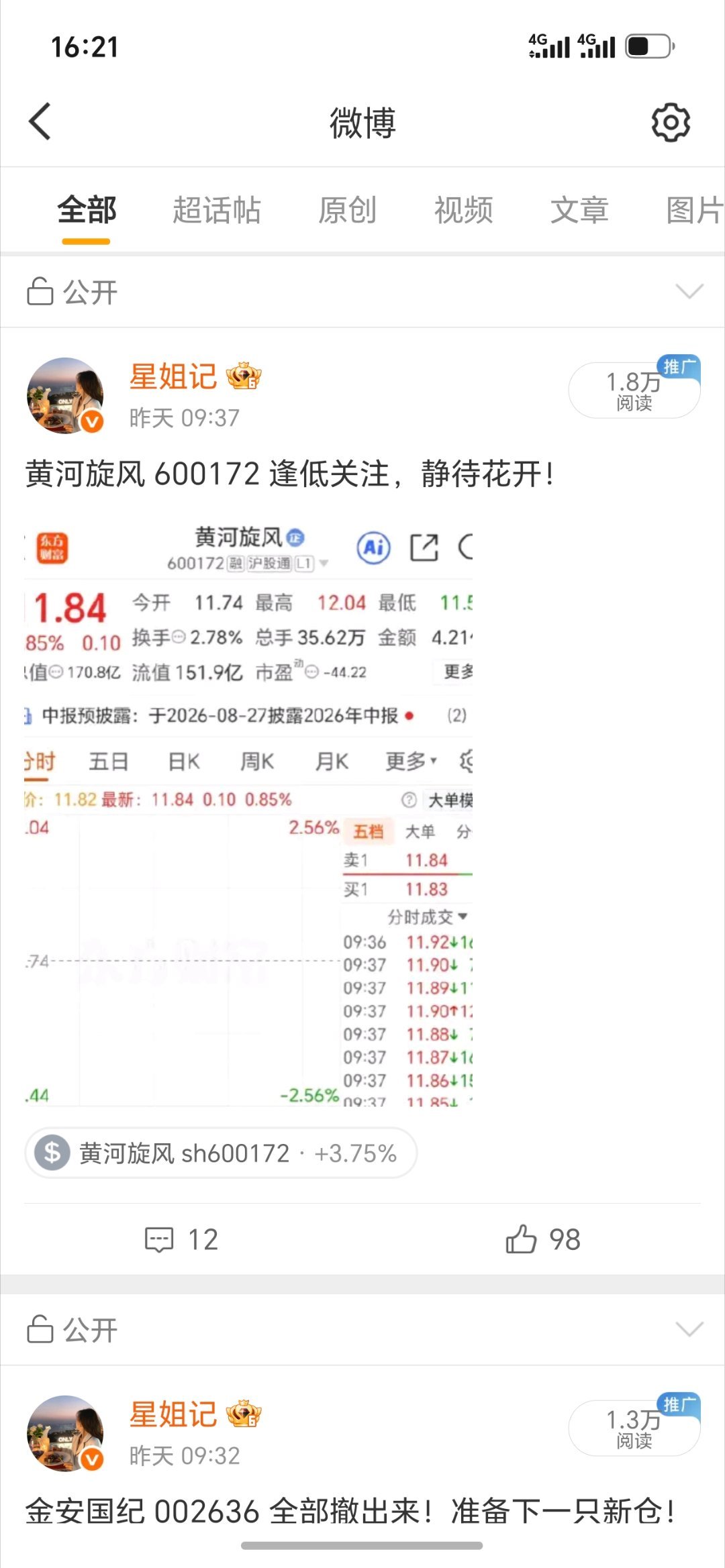This screenshot has height=1568, width=725.
Task: Open the 金安国纪 002636 post
Action: (x=350, y=1512)
